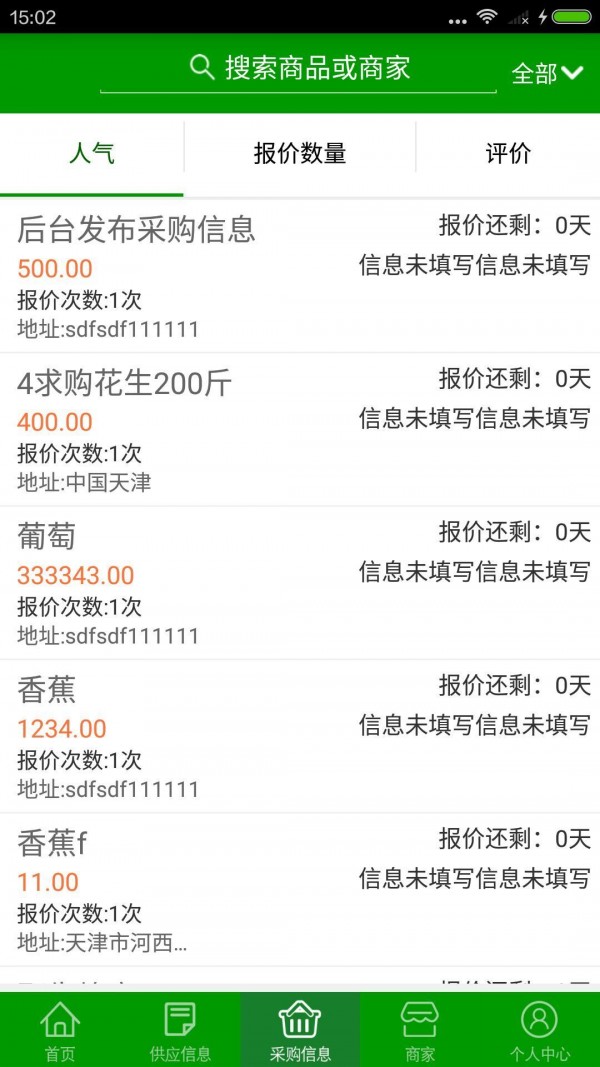View the 葡萄 purchase request
The width and height of the screenshot is (600, 1067).
click(300, 583)
